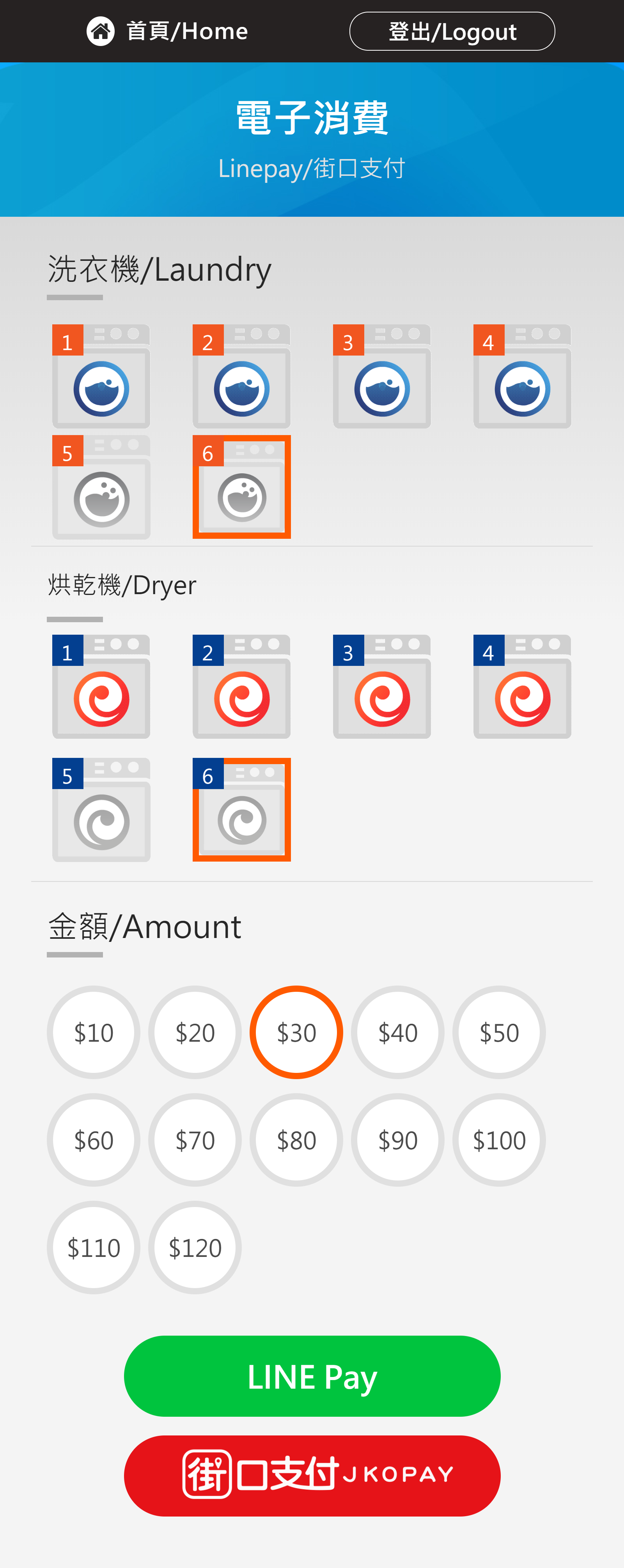
Task: Select dryer number 6
Action: click(x=242, y=810)
